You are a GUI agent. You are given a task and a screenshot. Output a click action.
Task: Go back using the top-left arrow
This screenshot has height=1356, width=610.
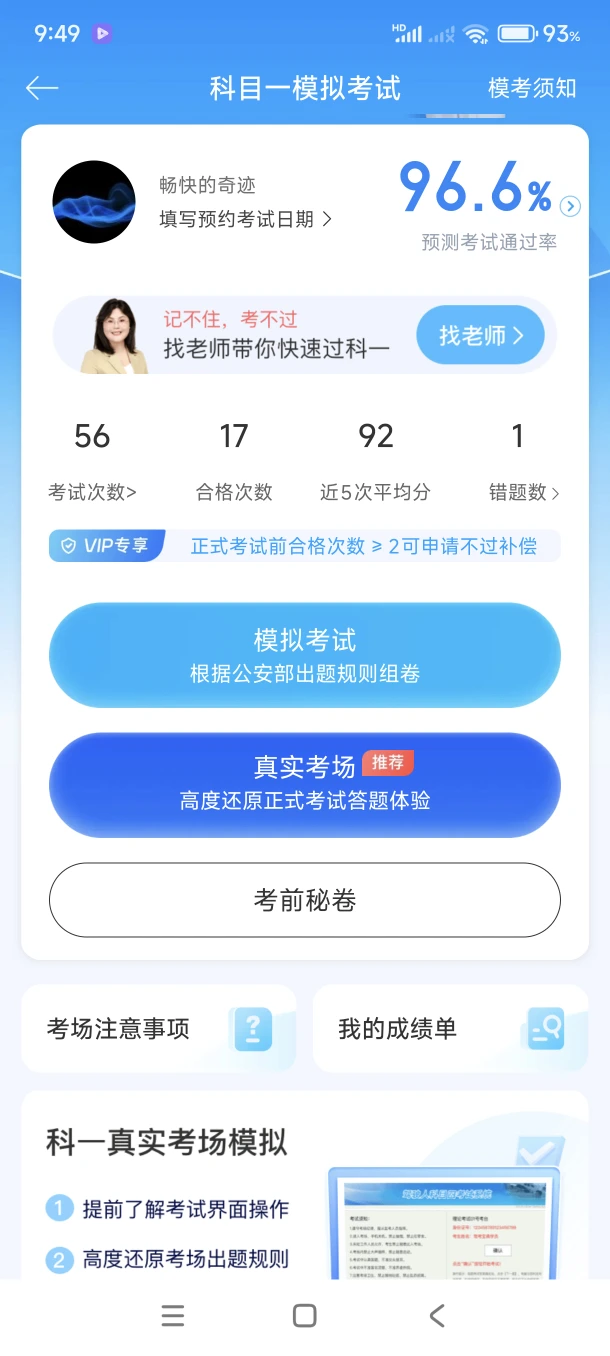pos(42,88)
